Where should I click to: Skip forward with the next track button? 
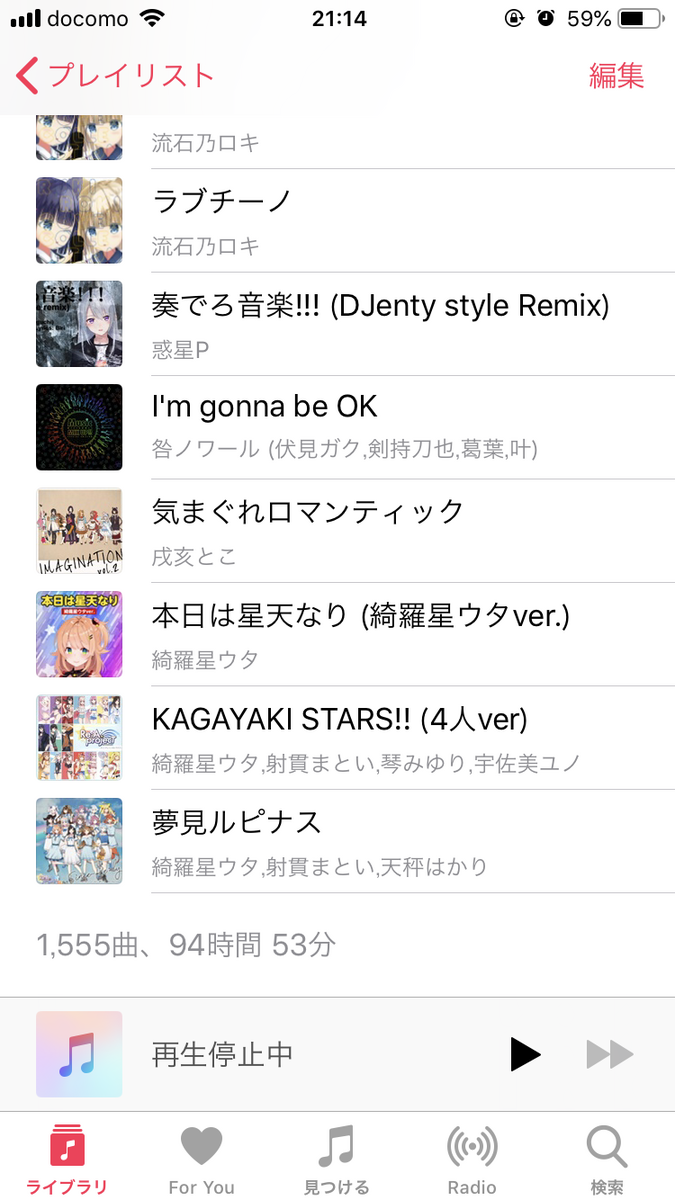pos(609,1054)
